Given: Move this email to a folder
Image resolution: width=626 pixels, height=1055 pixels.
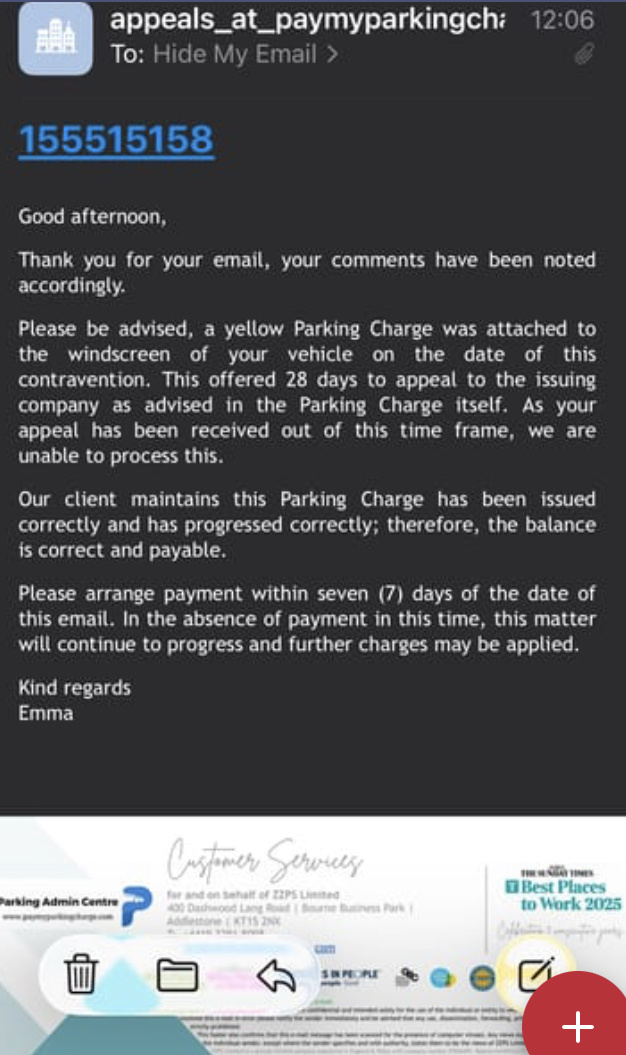Looking at the screenshot, I should pyautogui.click(x=178, y=973).
